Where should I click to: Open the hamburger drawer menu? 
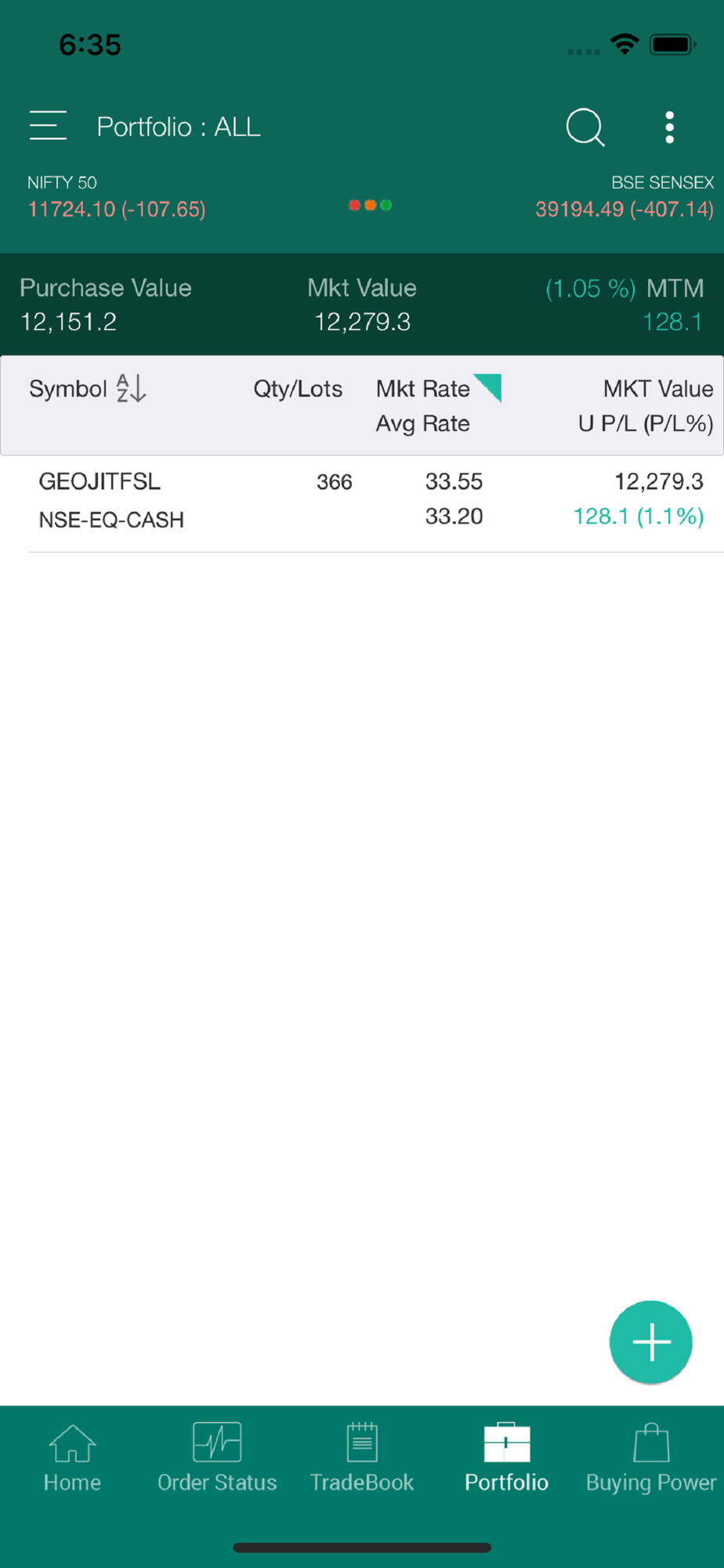pos(48,125)
